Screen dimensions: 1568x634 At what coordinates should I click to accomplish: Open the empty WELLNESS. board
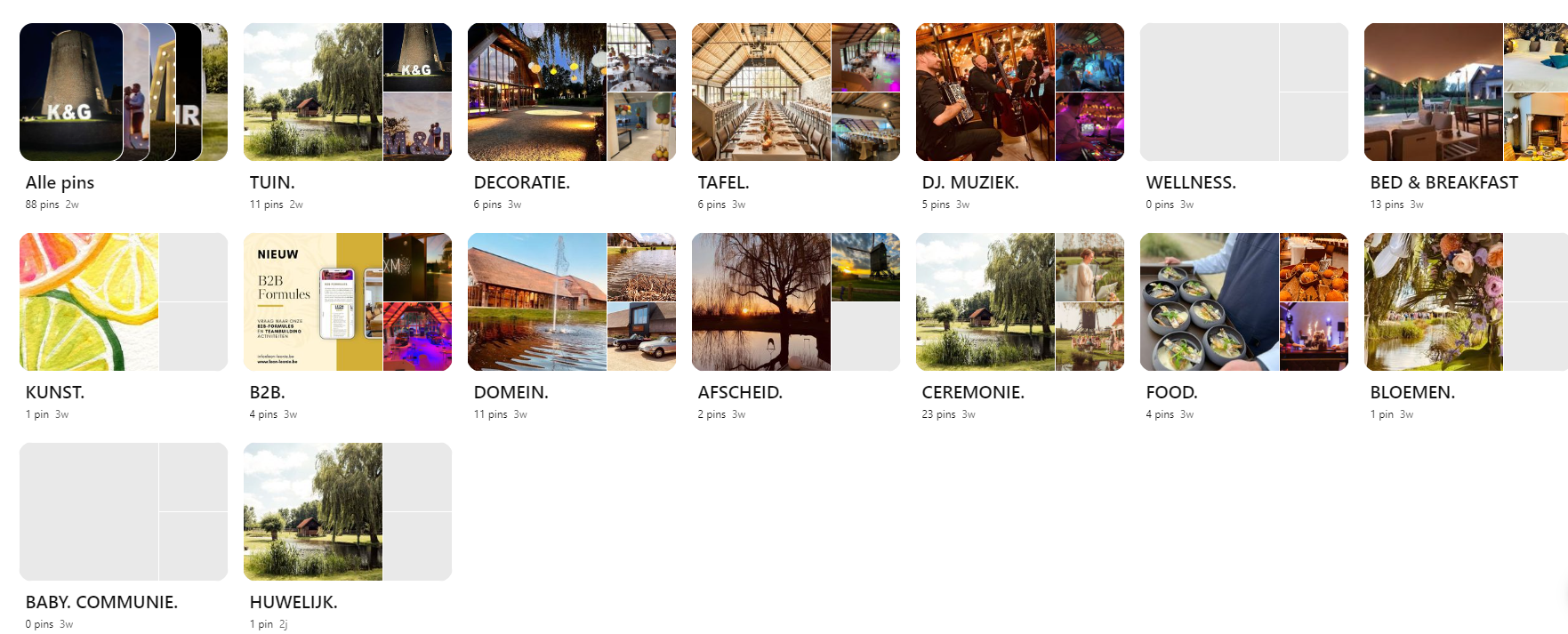1244,92
